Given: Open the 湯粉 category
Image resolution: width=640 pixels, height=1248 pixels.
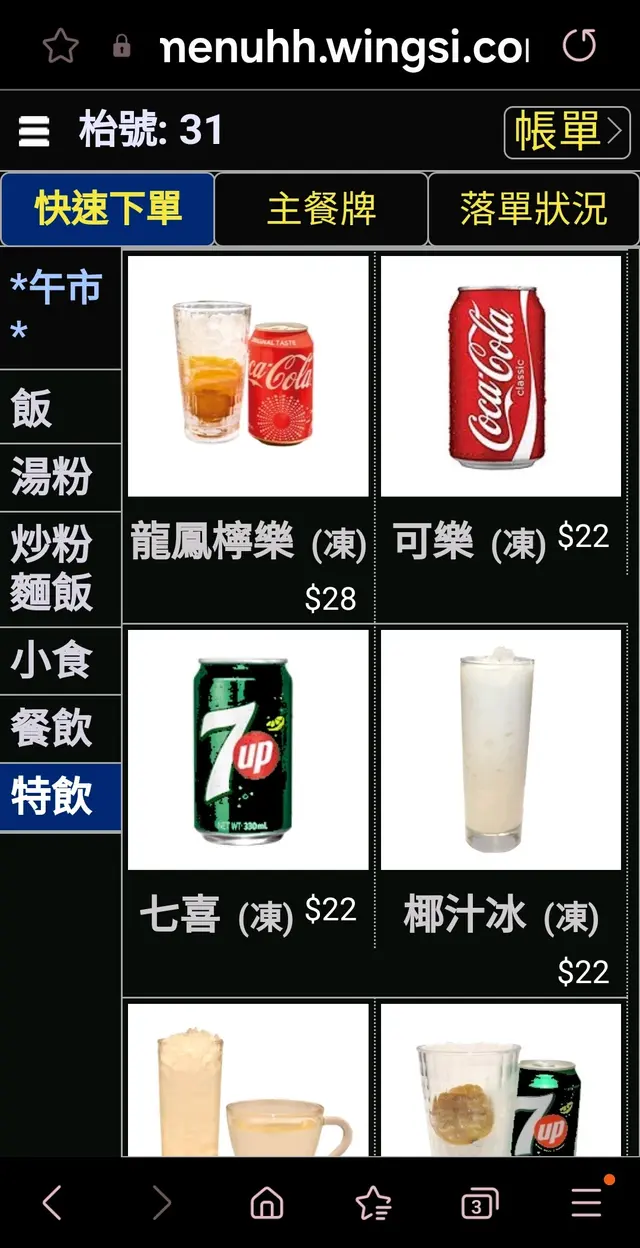Looking at the screenshot, I should [x=58, y=477].
